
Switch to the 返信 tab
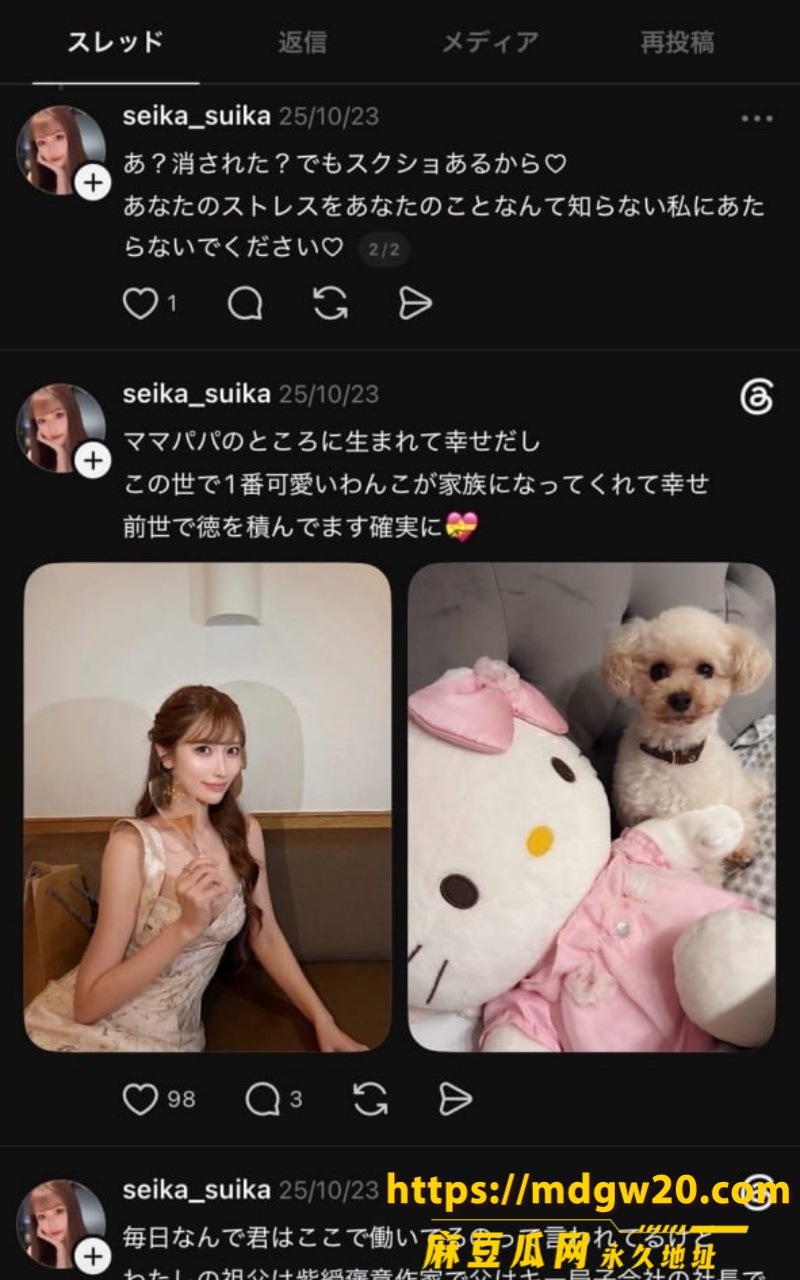(x=302, y=42)
